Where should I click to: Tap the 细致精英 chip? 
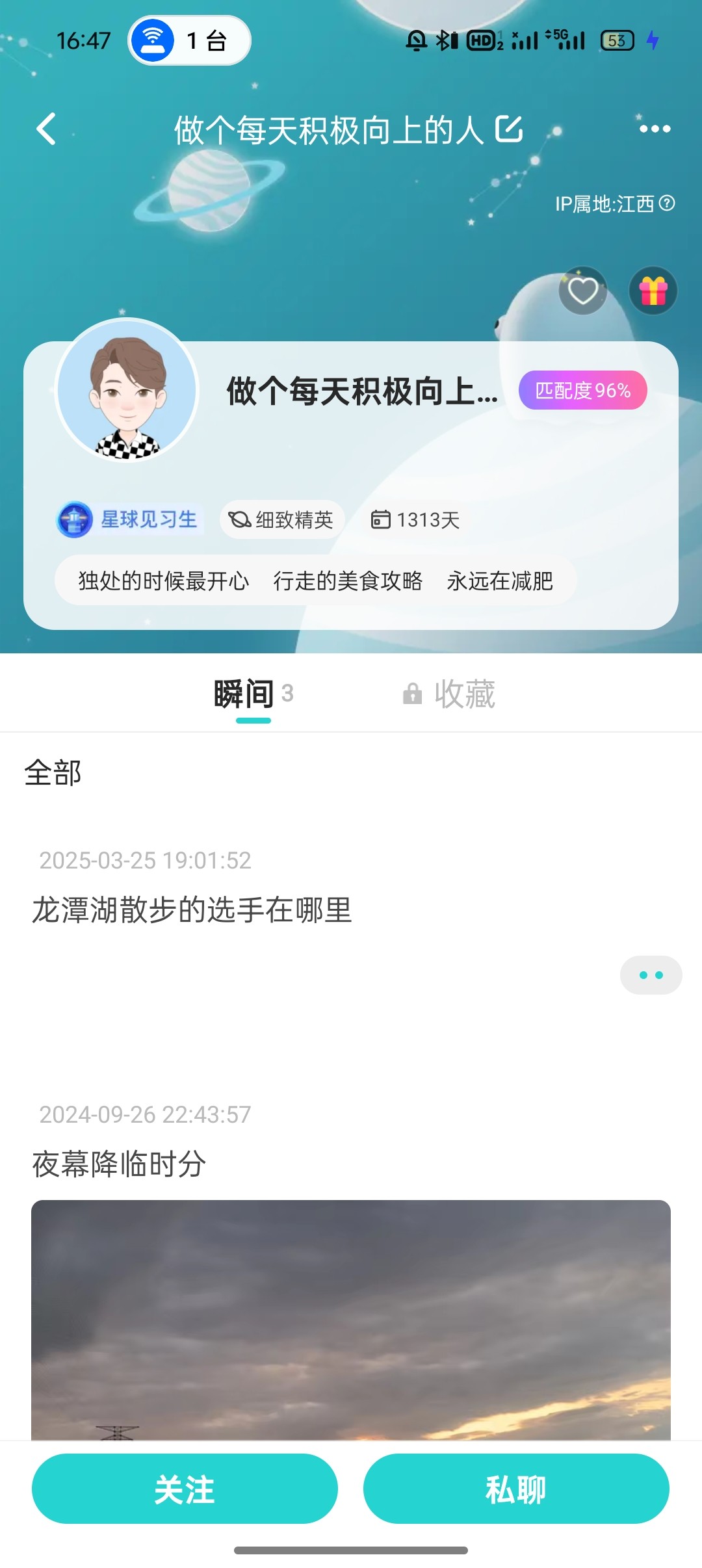click(281, 519)
